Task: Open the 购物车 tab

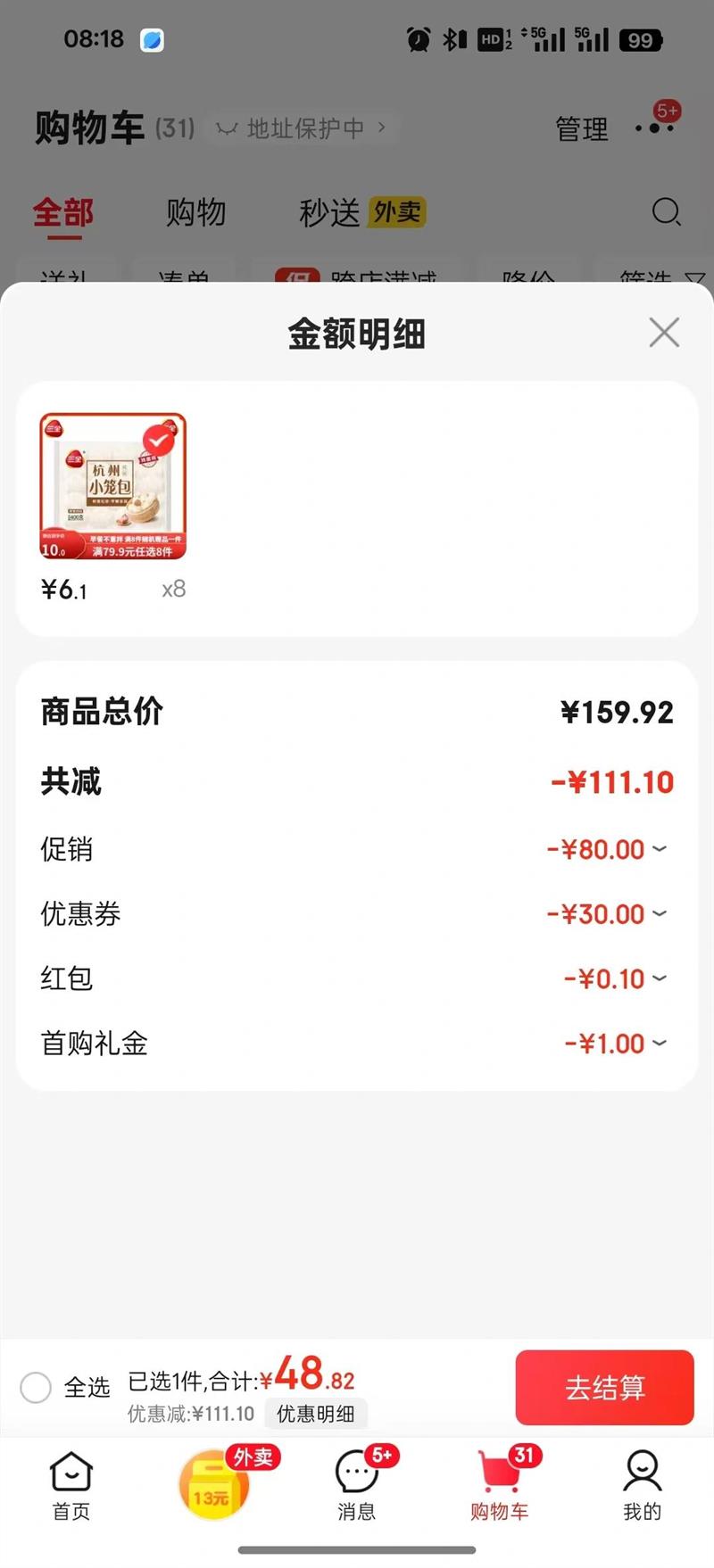Action: (x=499, y=1485)
